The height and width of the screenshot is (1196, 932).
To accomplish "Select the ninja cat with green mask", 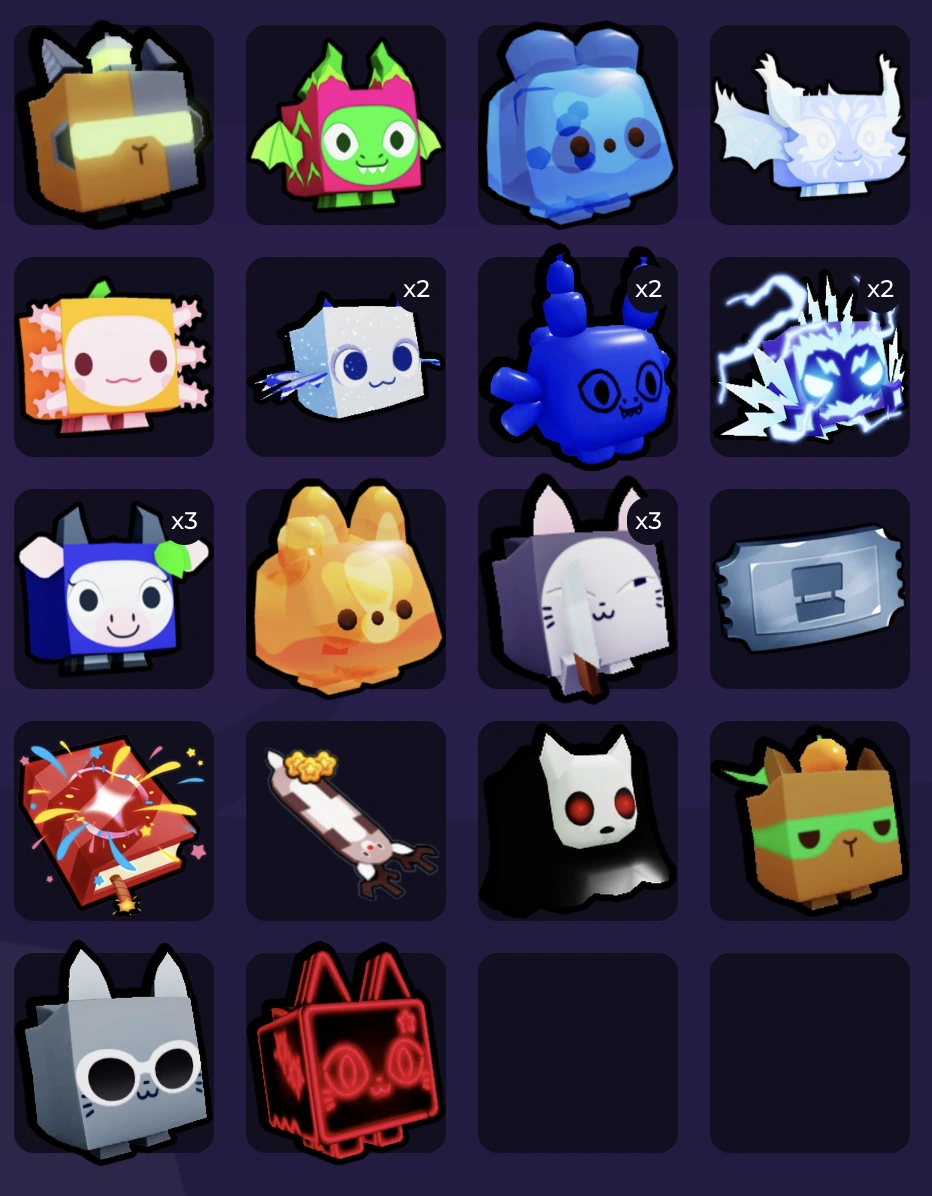I will coord(810,821).
